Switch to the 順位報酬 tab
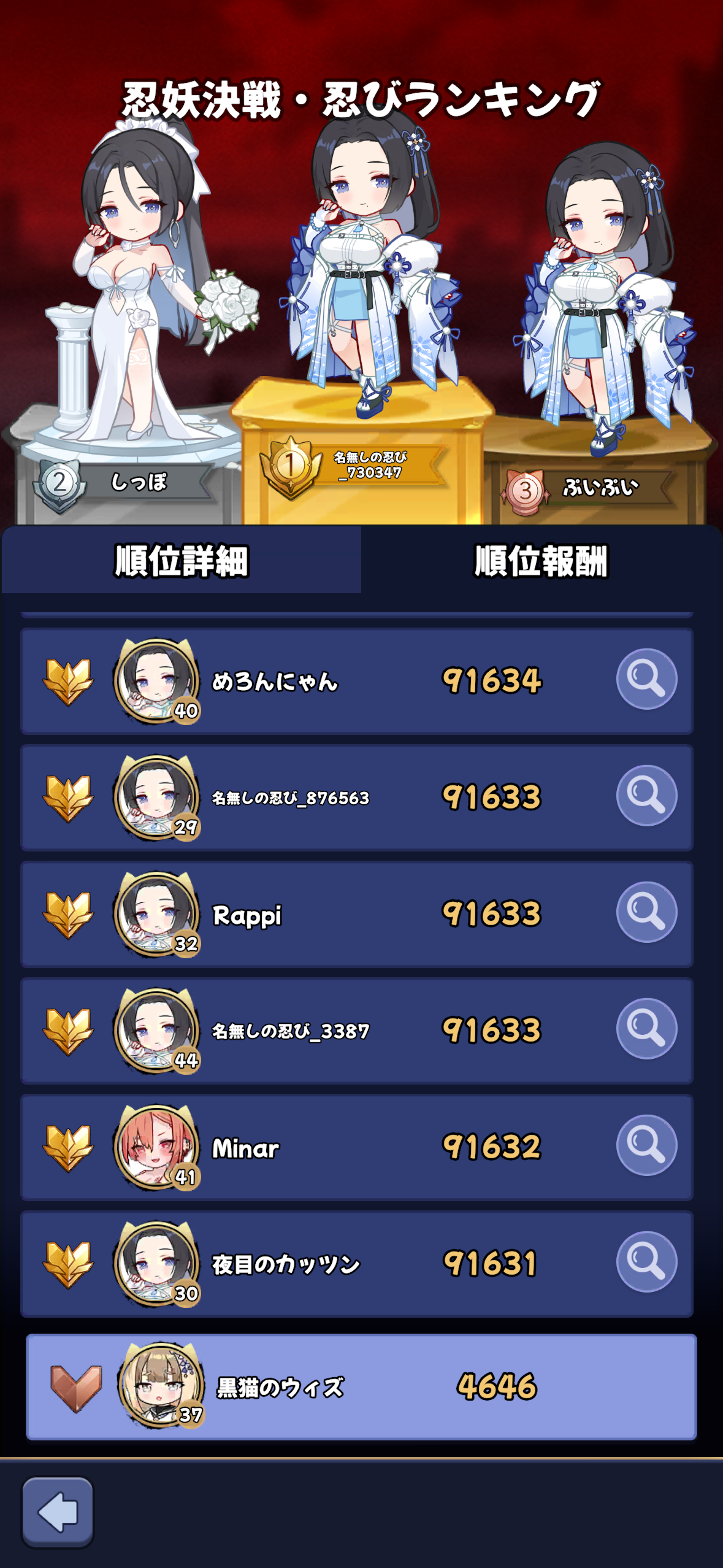723x1568 pixels. [x=541, y=560]
